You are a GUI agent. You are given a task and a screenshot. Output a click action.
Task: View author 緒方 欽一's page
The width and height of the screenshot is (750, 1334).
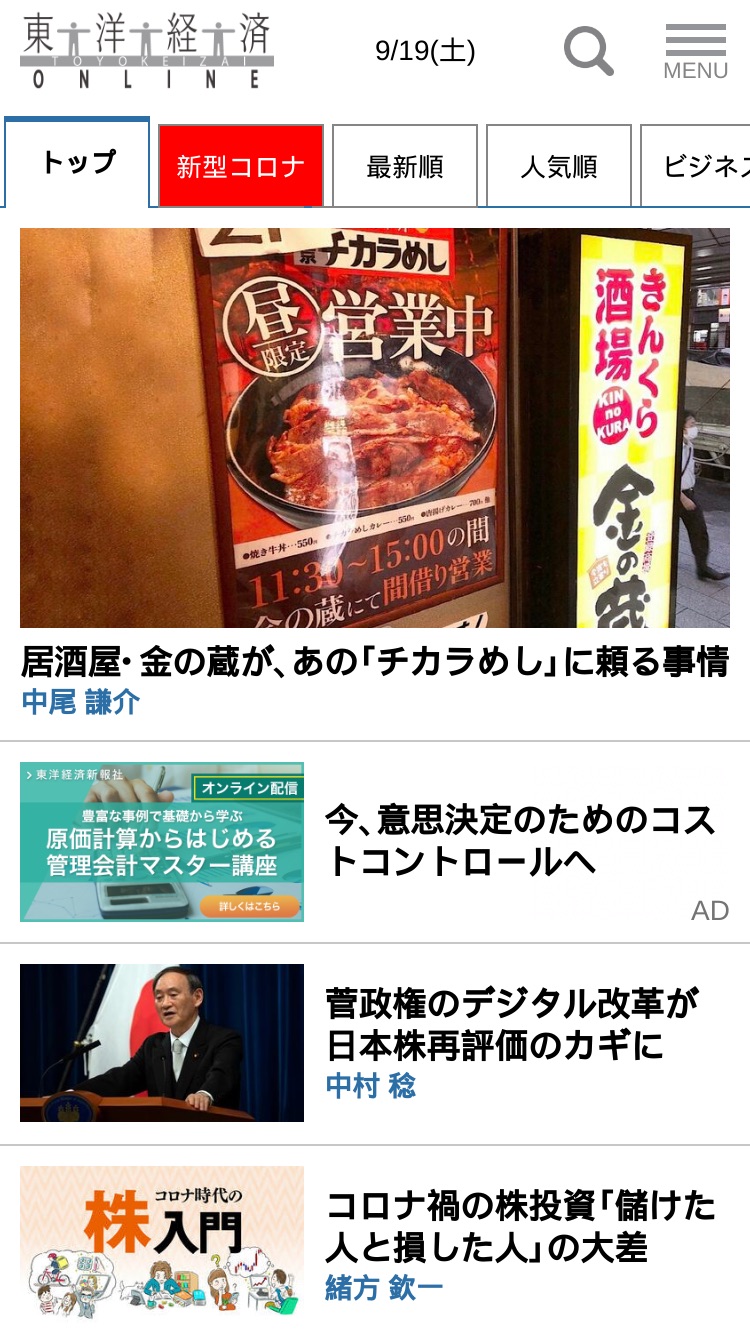point(384,1288)
